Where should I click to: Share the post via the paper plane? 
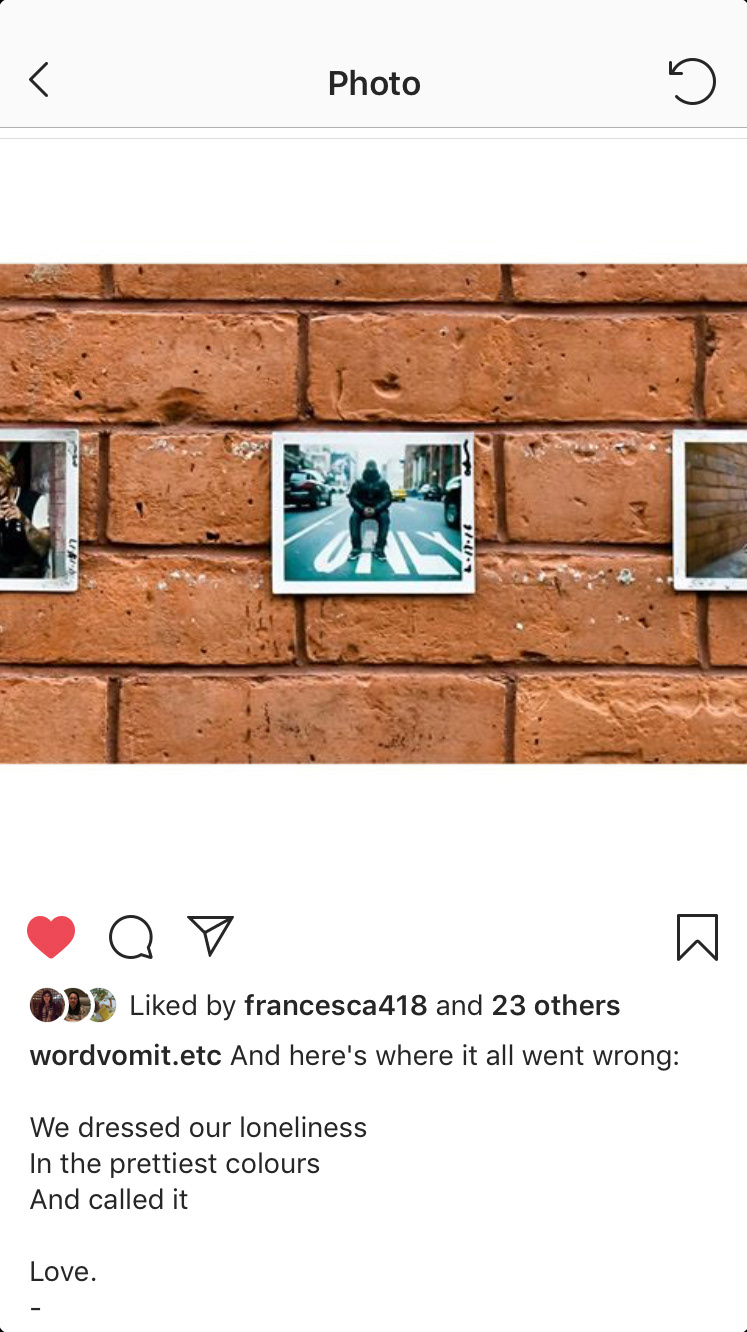(x=210, y=936)
